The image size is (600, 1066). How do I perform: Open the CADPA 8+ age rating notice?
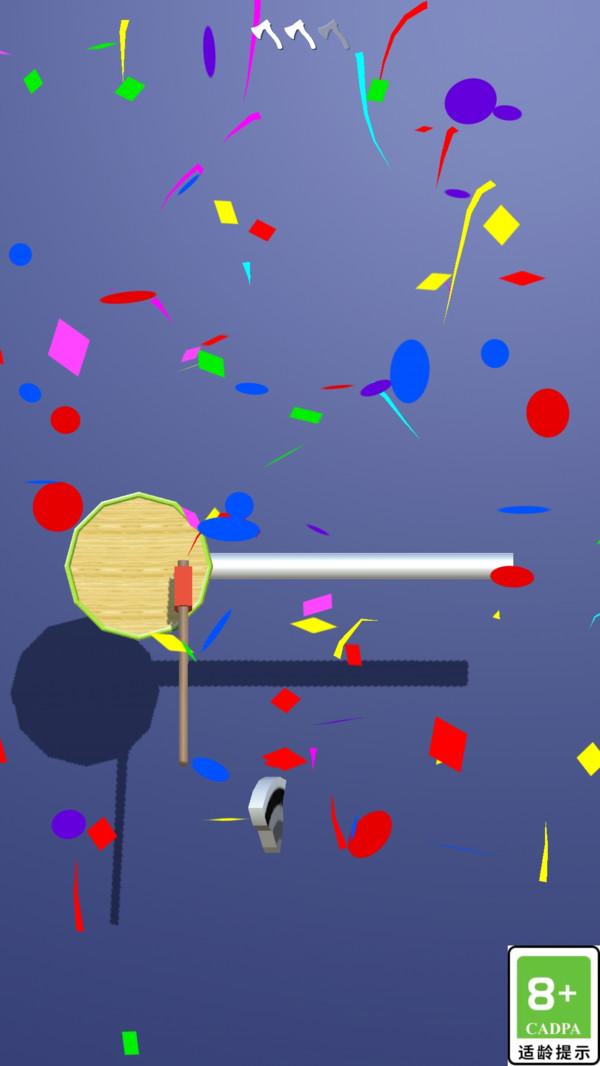[x=553, y=1005]
